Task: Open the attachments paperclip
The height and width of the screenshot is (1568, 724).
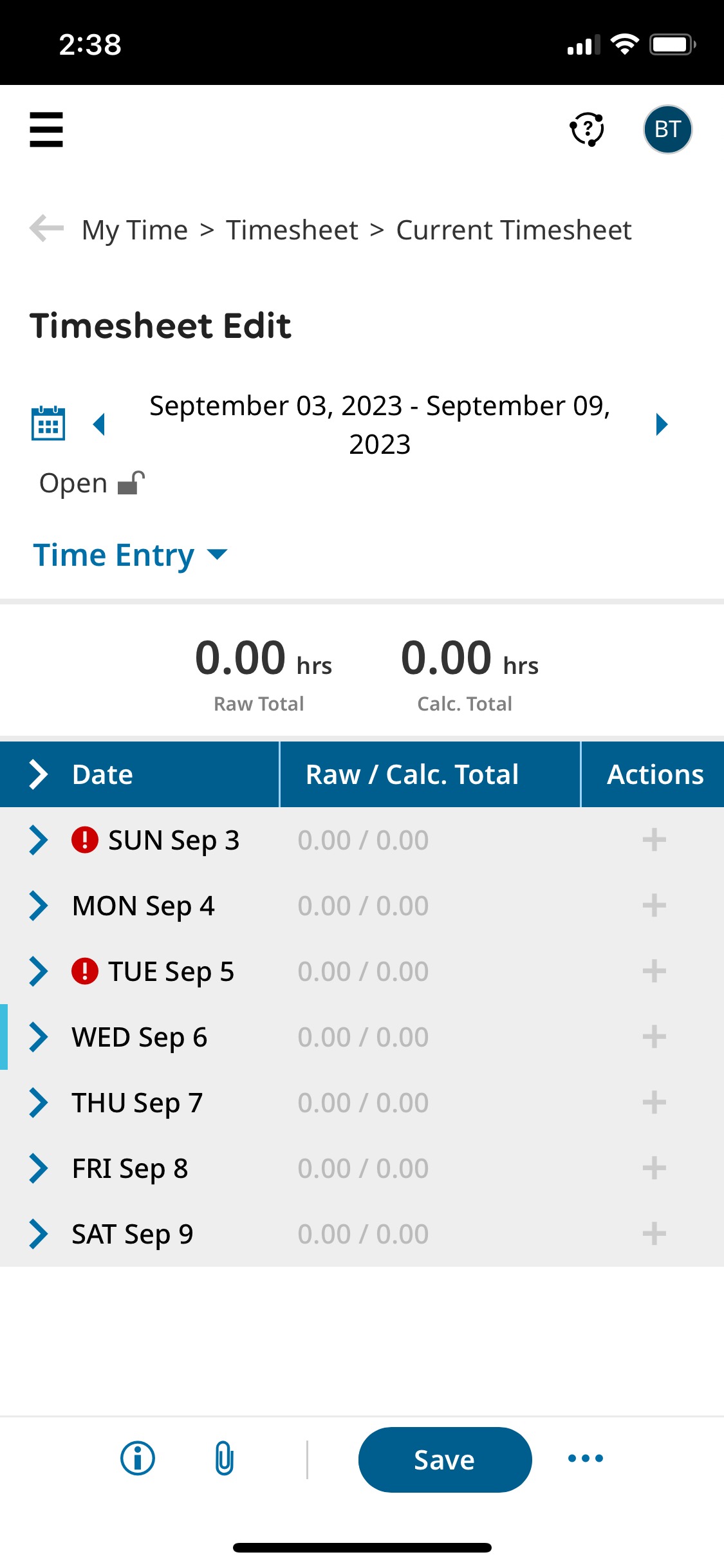Action: pyautogui.click(x=224, y=1459)
